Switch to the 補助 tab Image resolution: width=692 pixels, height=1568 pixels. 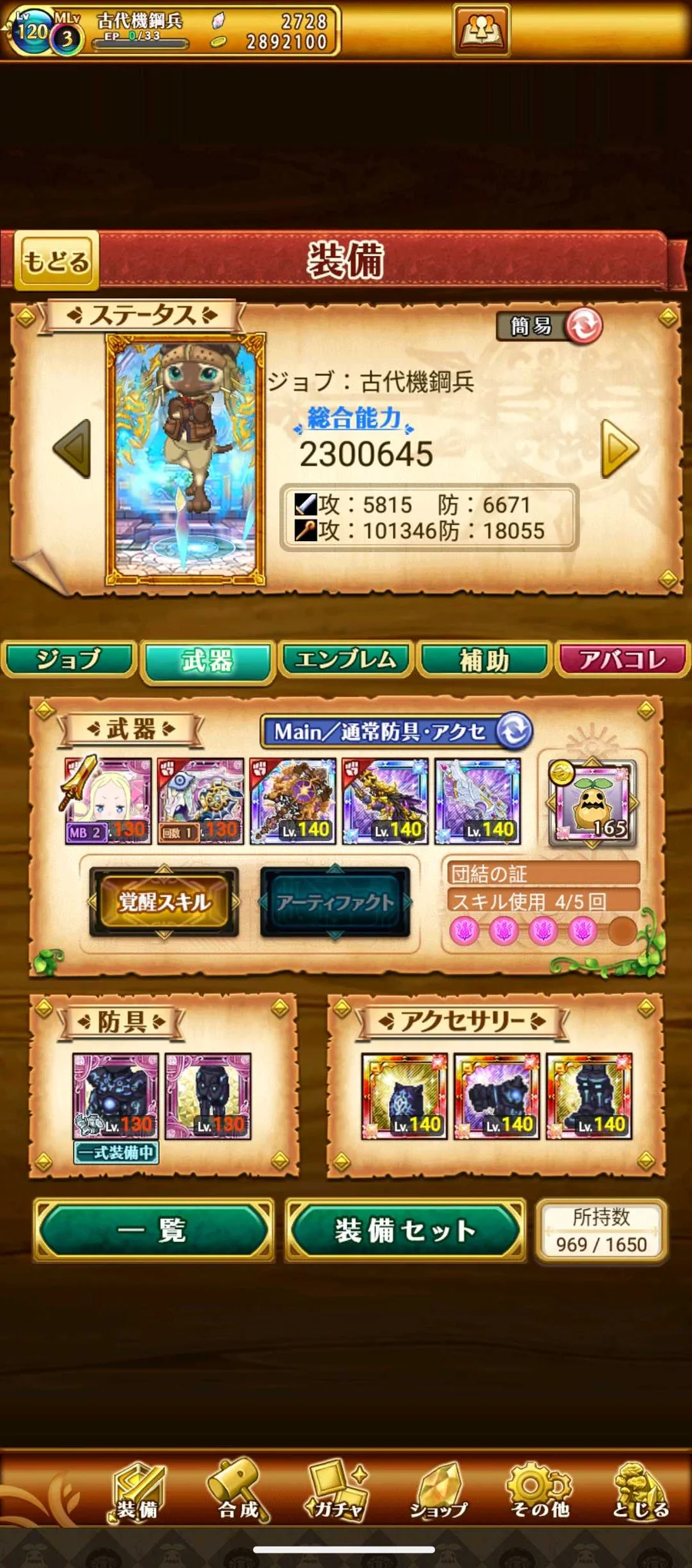(x=484, y=659)
